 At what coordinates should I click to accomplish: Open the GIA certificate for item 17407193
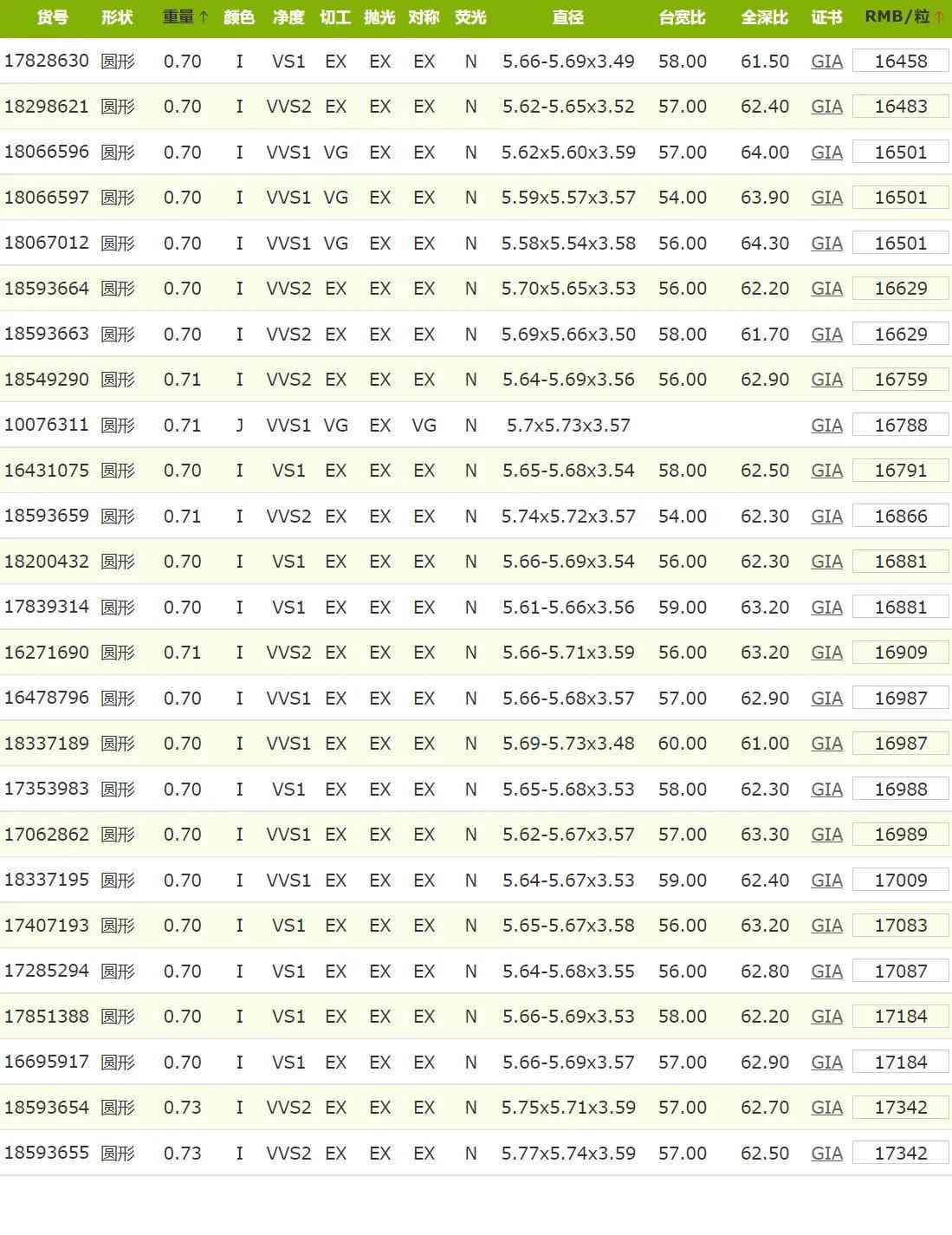(x=826, y=926)
